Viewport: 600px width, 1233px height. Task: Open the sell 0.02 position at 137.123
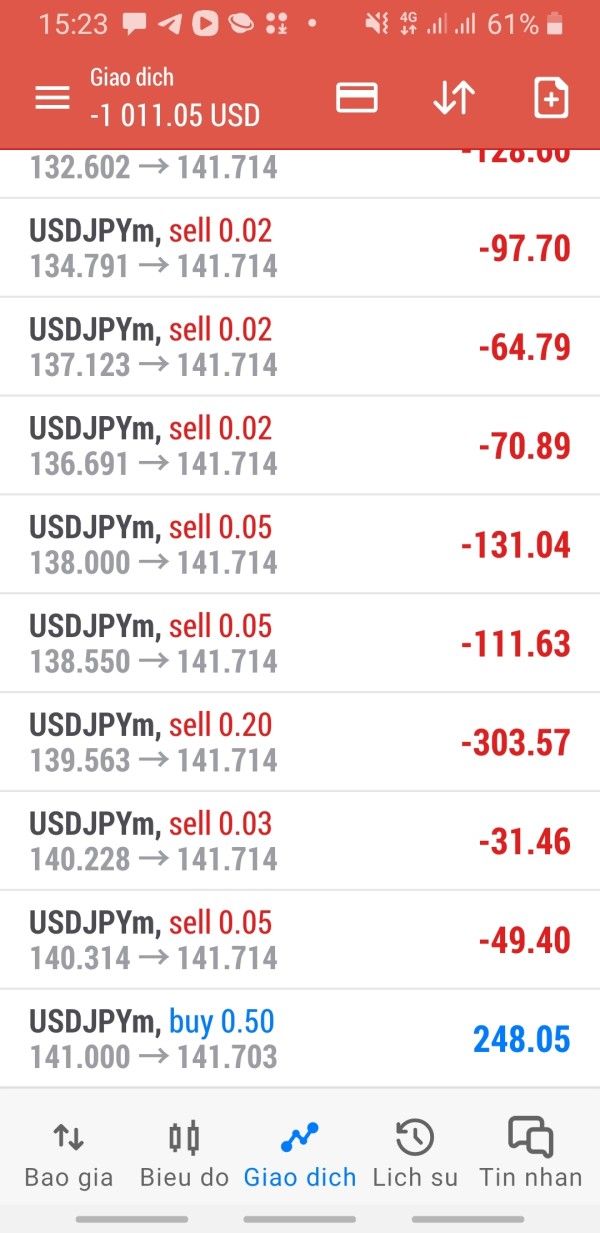(300, 347)
